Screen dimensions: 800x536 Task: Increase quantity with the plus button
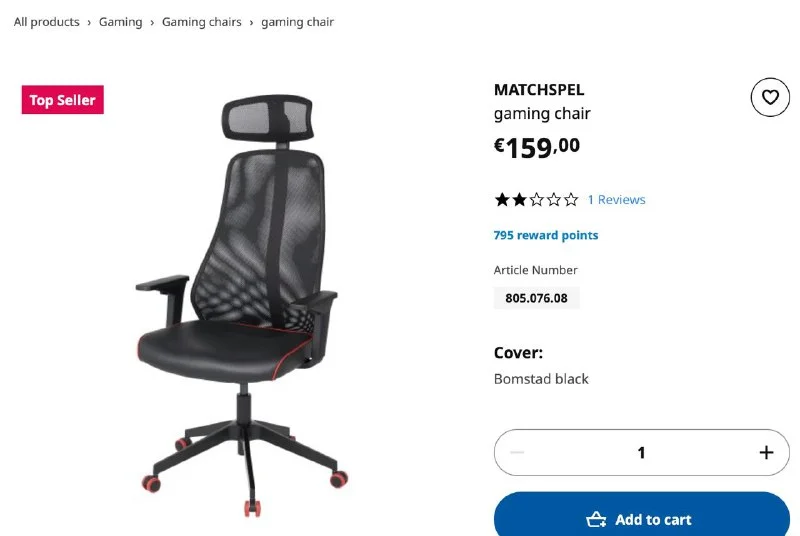point(766,452)
